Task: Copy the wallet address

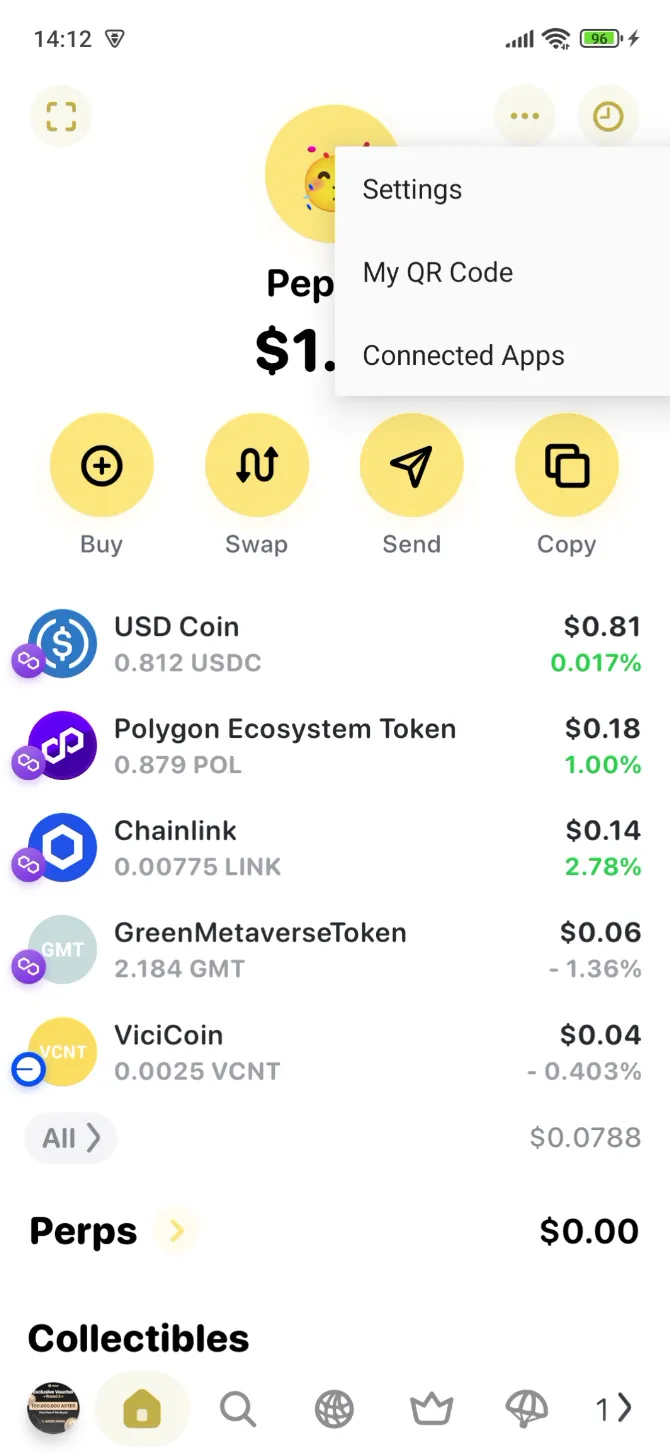Action: pos(566,467)
